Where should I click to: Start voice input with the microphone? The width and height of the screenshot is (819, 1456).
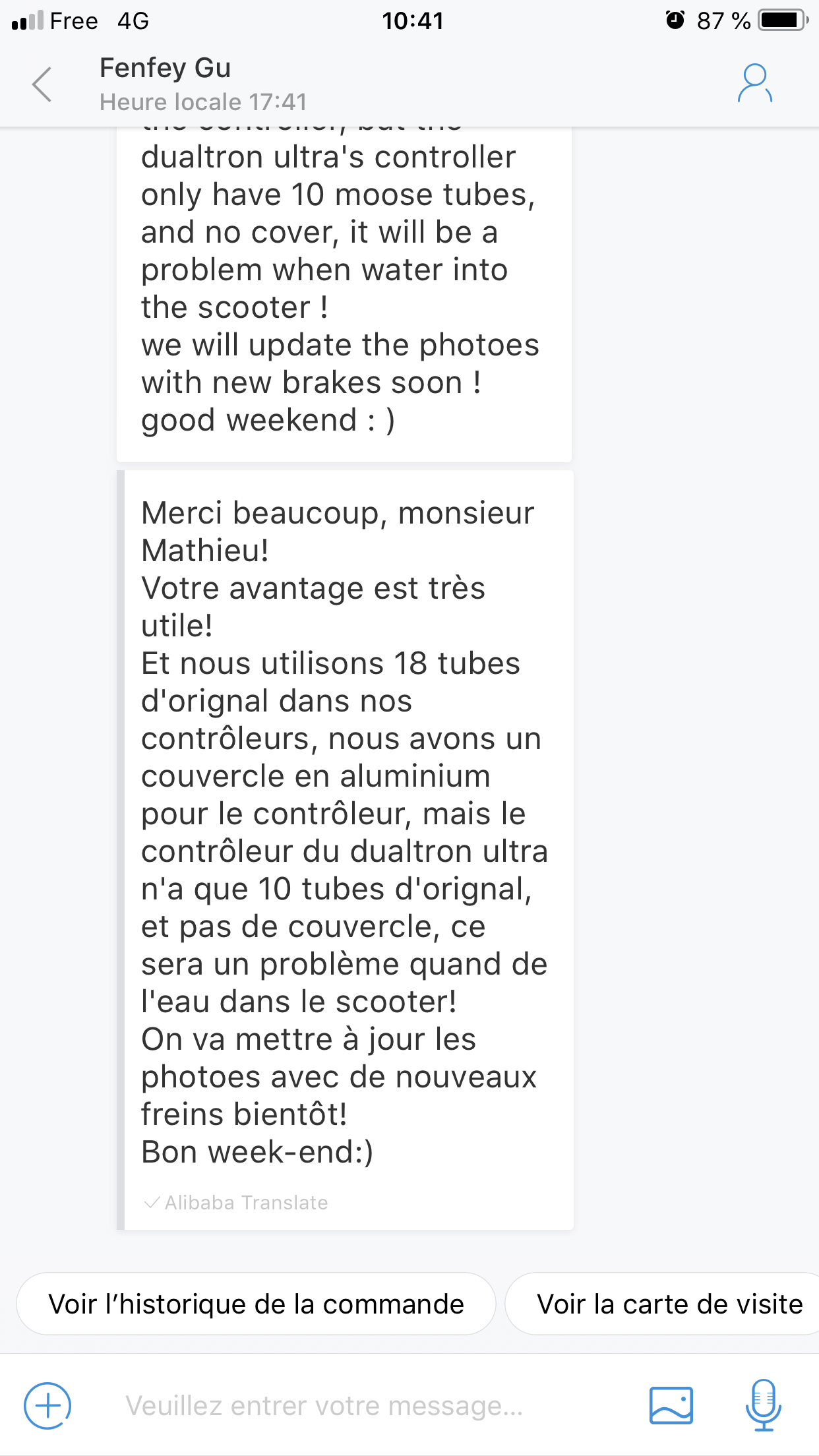point(764,1405)
